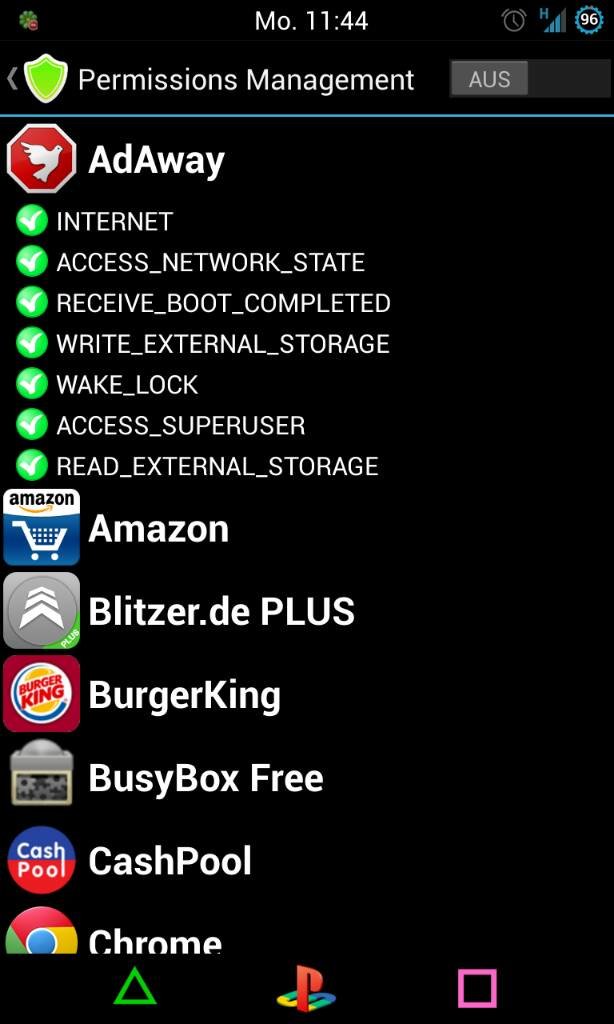Expand Chrome app permissions

click(307, 929)
